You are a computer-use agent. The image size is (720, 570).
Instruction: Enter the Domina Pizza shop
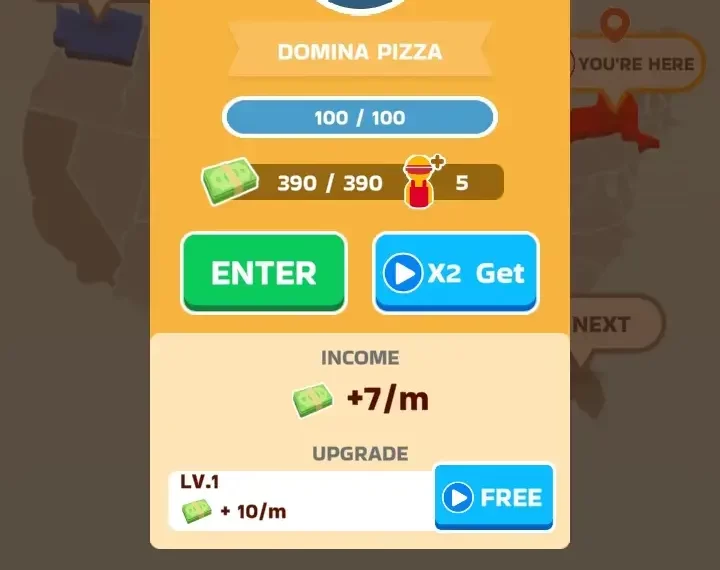[263, 273]
